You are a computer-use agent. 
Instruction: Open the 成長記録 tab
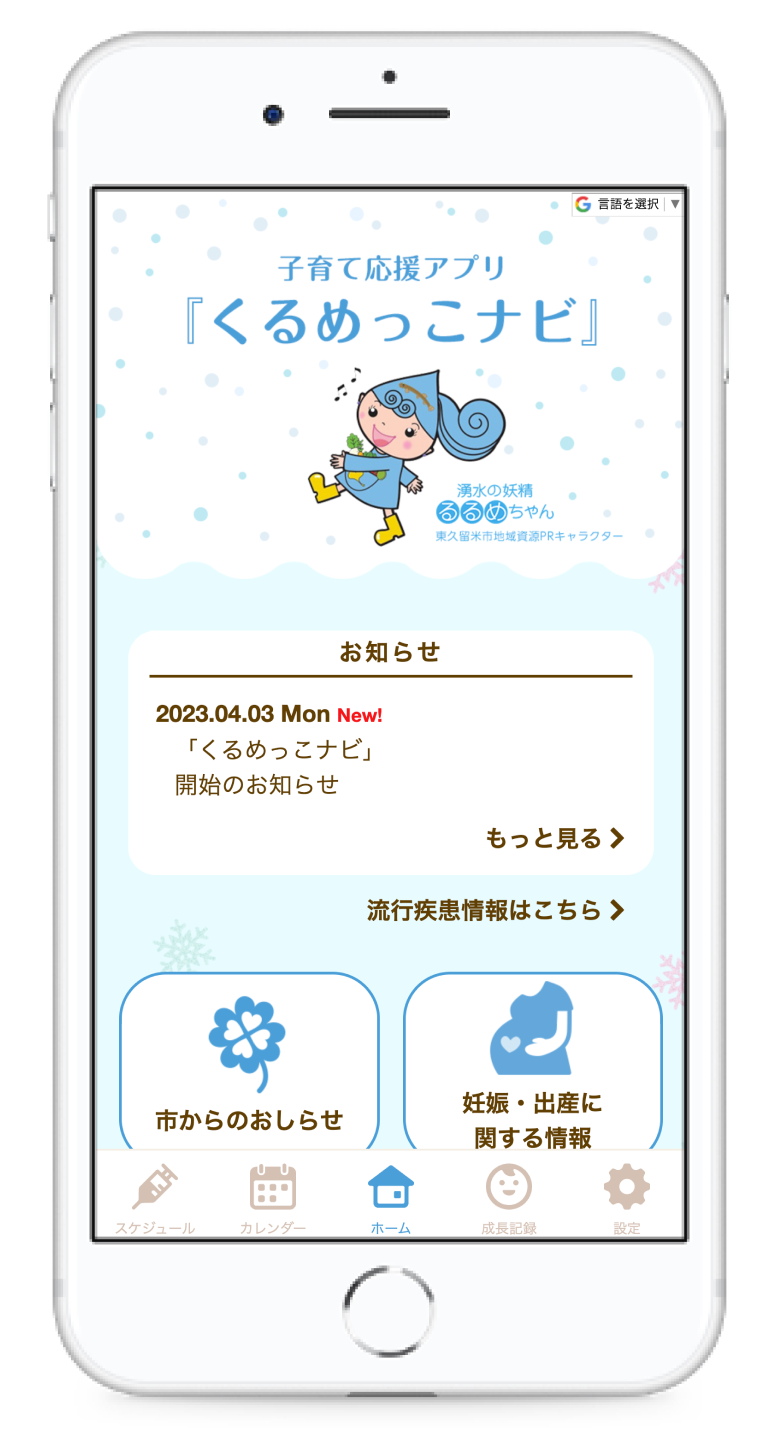point(508,1199)
